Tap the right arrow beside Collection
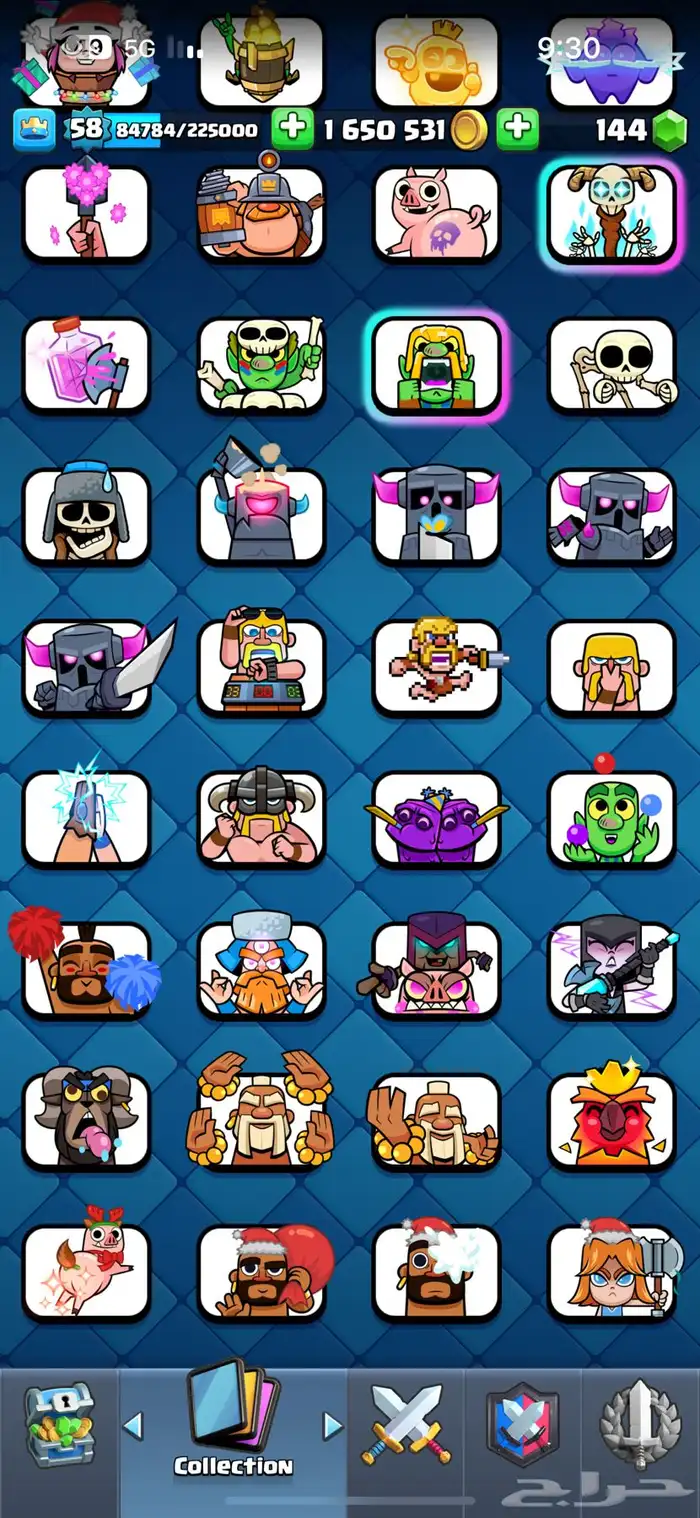The height and width of the screenshot is (1518, 700). coord(334,1424)
